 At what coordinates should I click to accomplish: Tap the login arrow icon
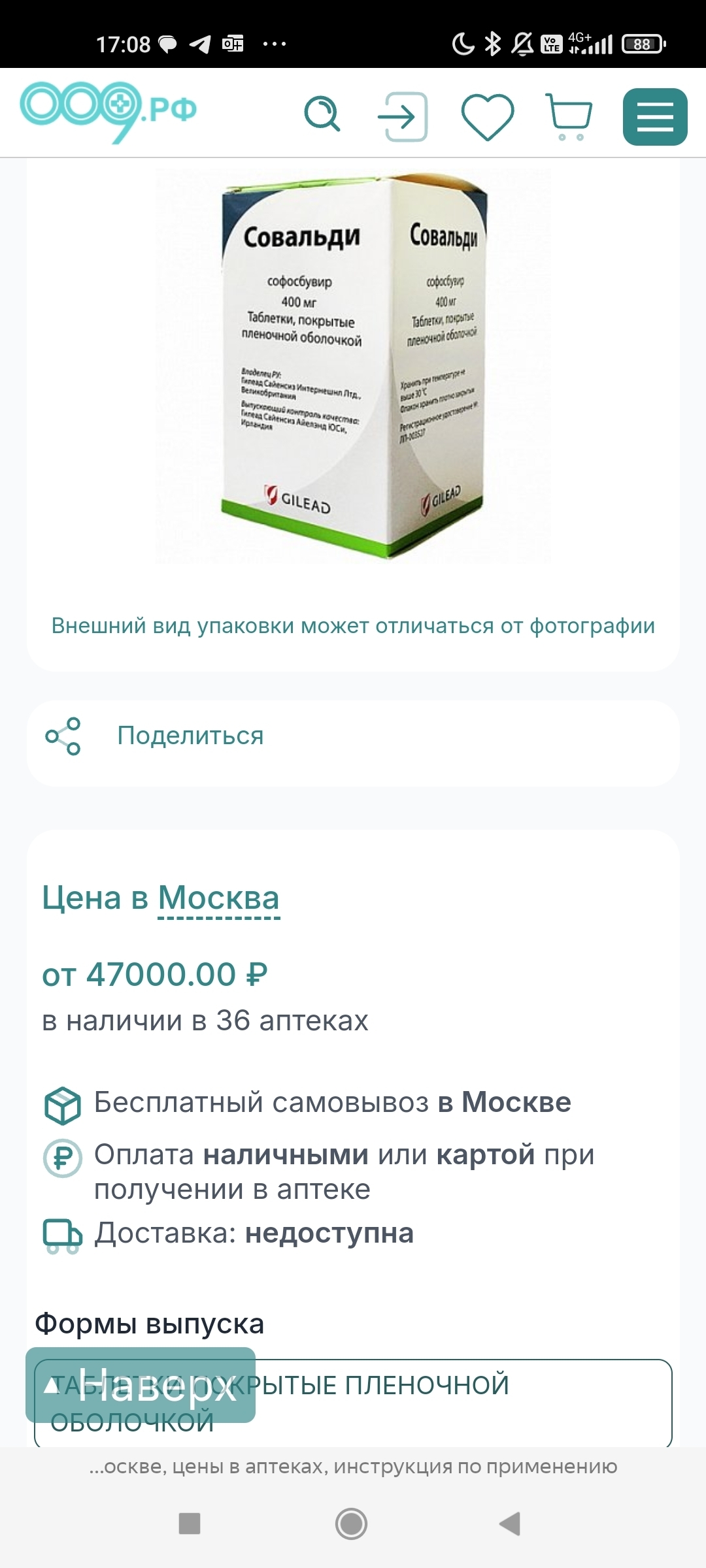[x=403, y=117]
